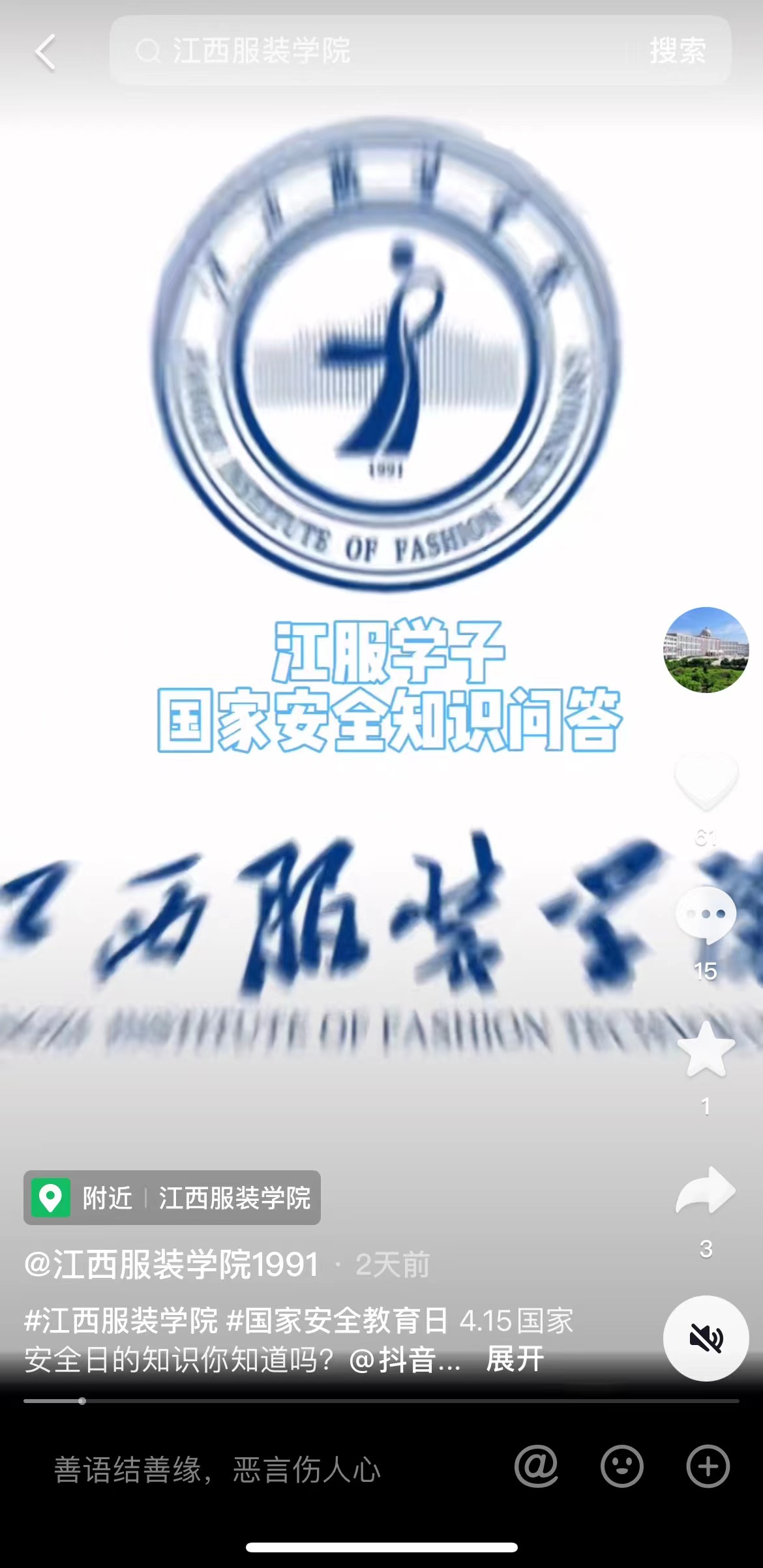Go back with the top-left arrow
The image size is (763, 1568).
(45, 52)
